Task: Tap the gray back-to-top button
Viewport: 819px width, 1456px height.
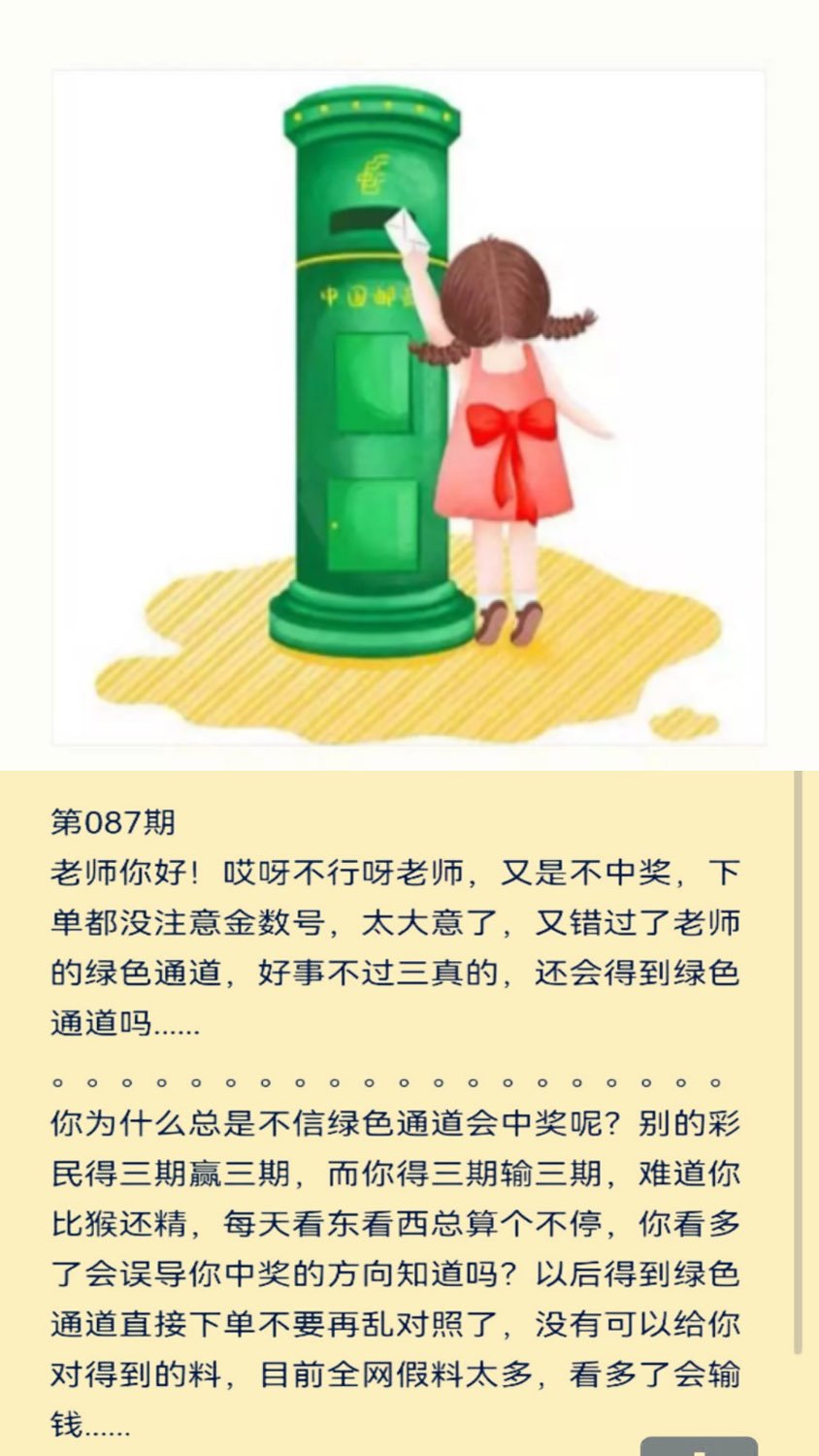Action: click(699, 1446)
